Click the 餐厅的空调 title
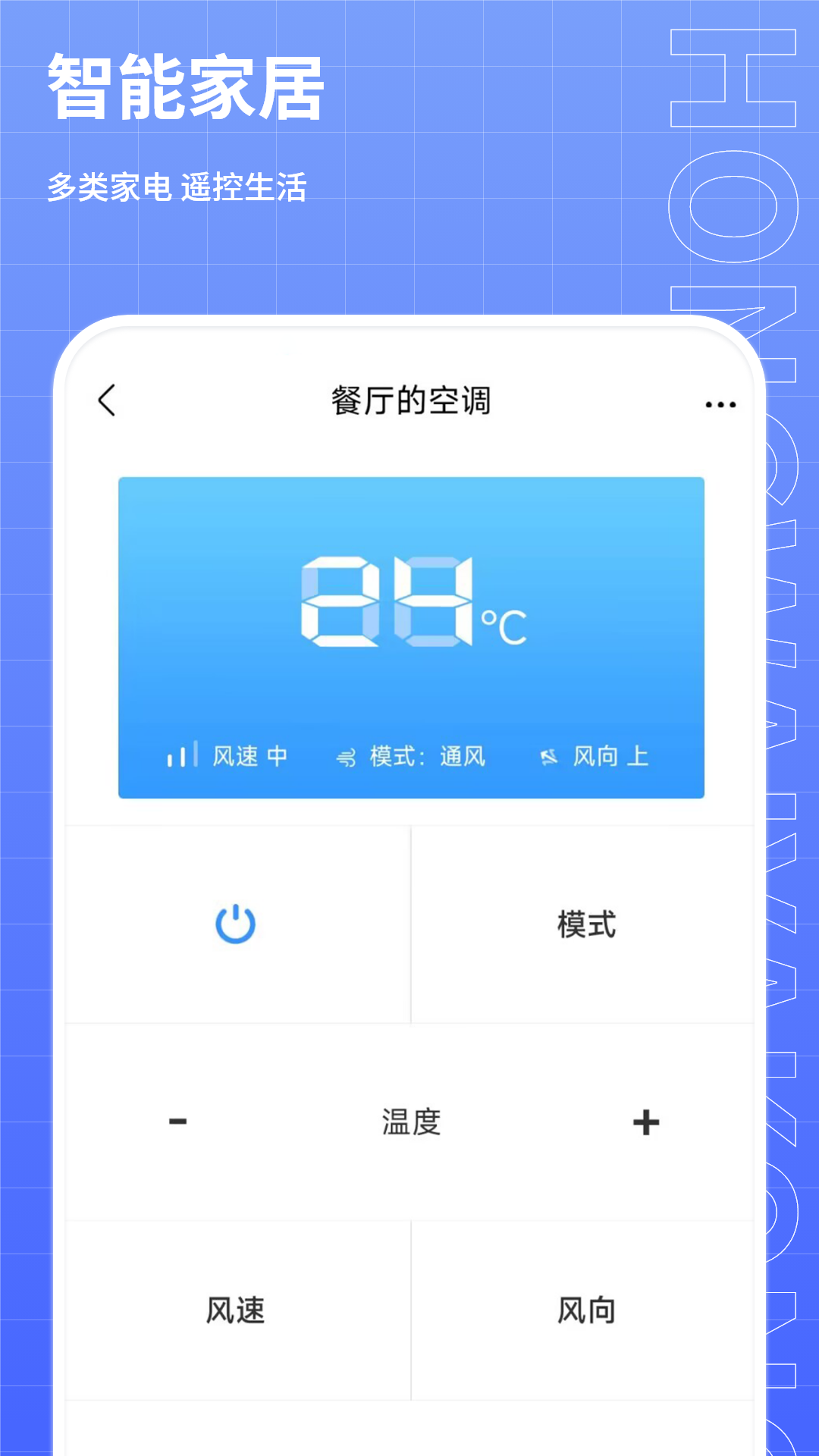819x1456 pixels. click(410, 403)
